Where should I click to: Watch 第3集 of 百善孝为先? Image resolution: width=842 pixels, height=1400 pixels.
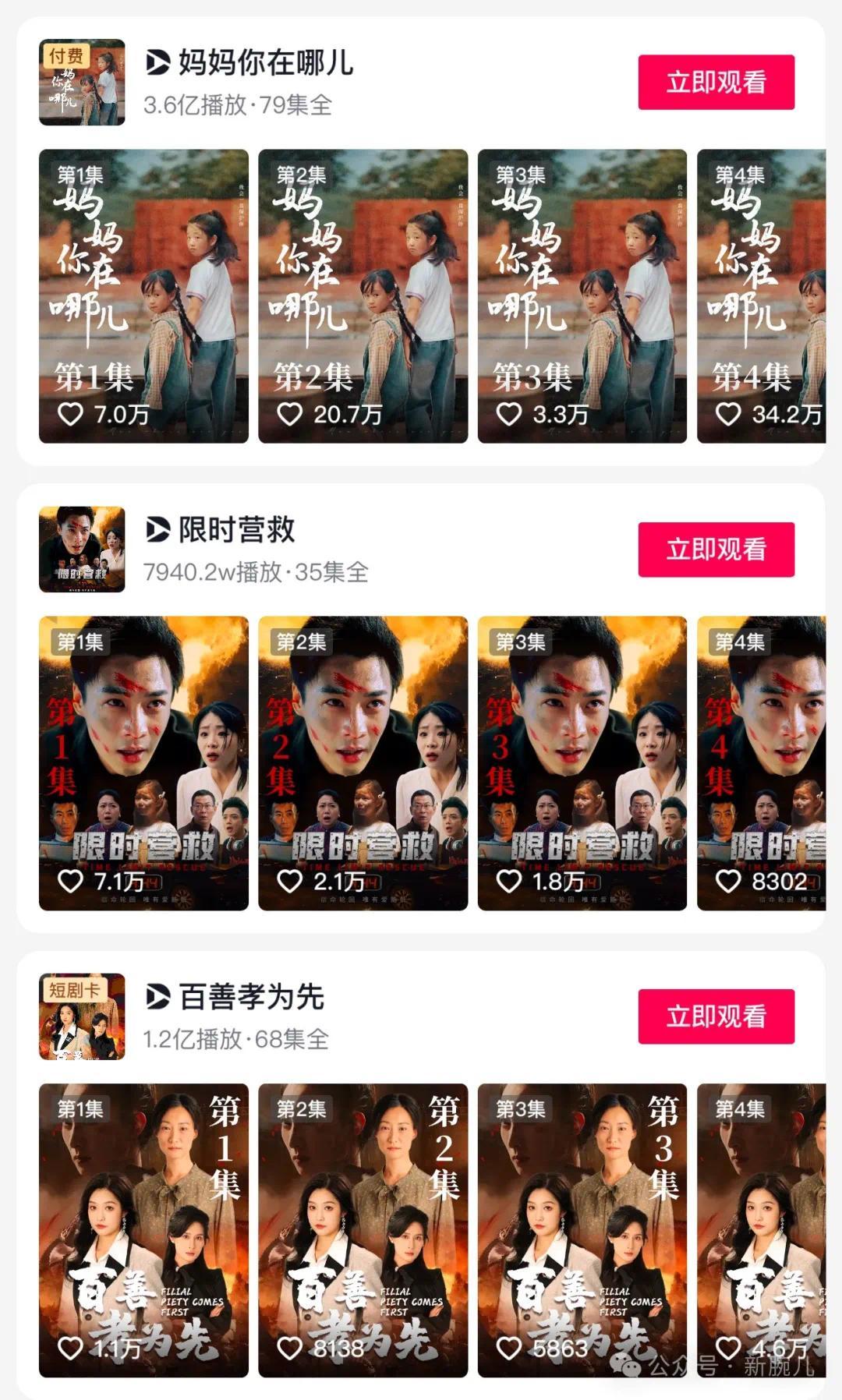coord(582,1230)
